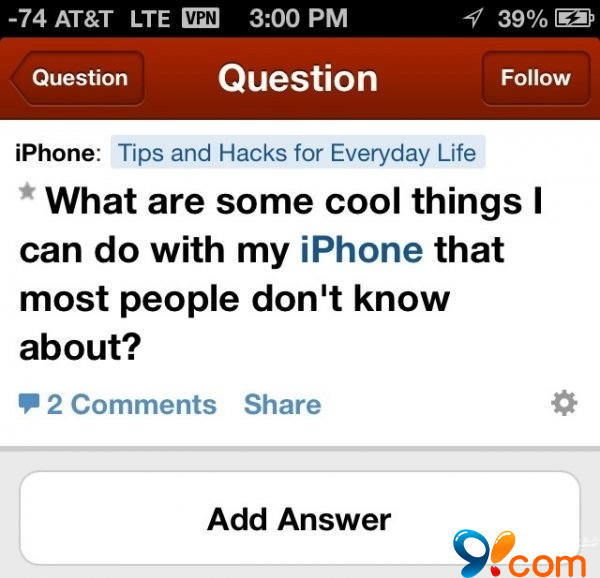600x578 pixels.
Task: Go back using the Question button
Action: pyautogui.click(x=78, y=78)
